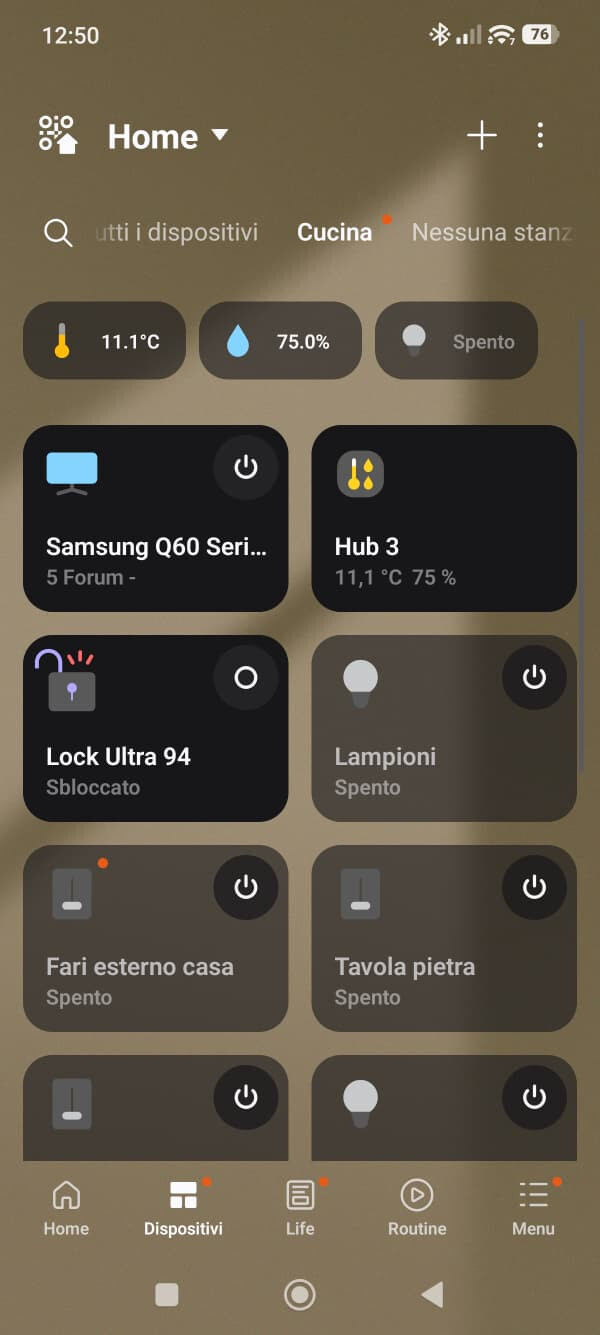Switch to Tutti i dispositivi tab

click(x=176, y=233)
